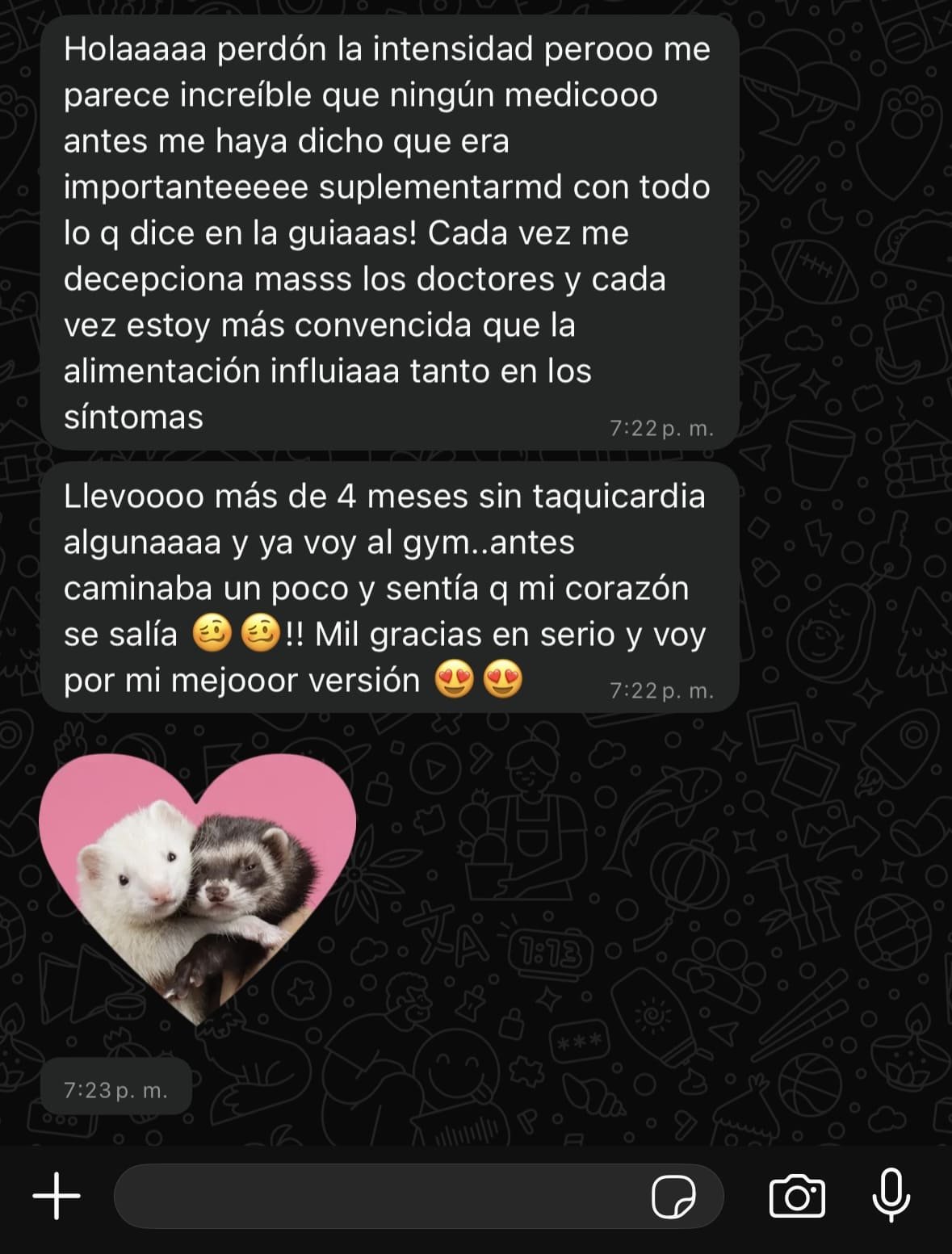
Task: Open the attachment plus menu
Action: pyautogui.click(x=57, y=1196)
